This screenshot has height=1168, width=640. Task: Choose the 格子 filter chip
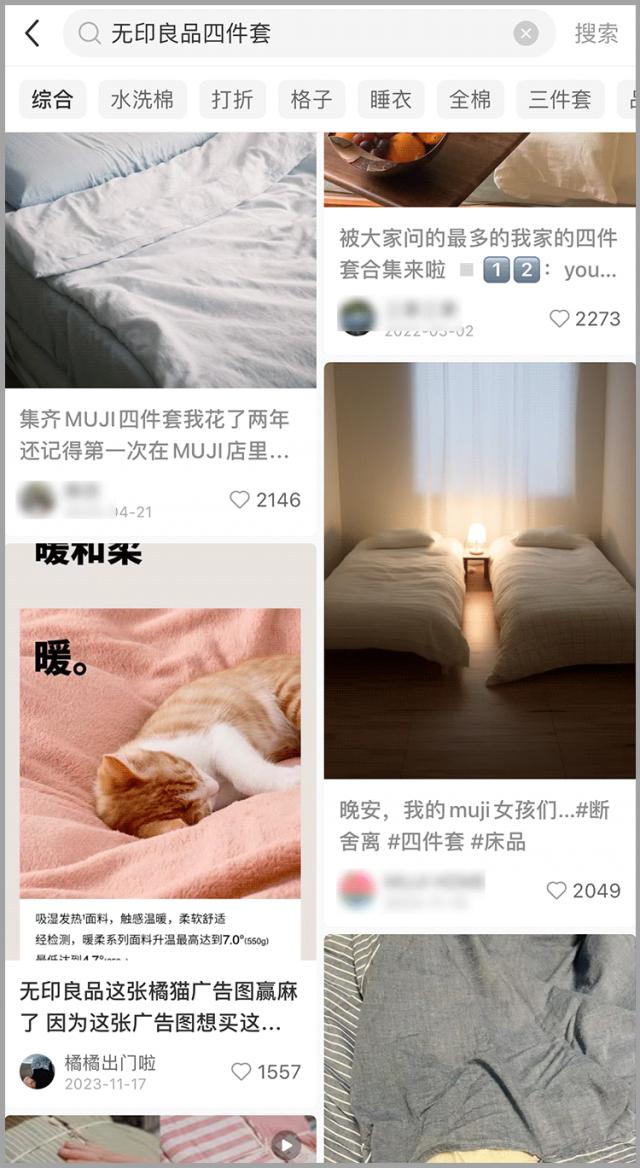(311, 100)
